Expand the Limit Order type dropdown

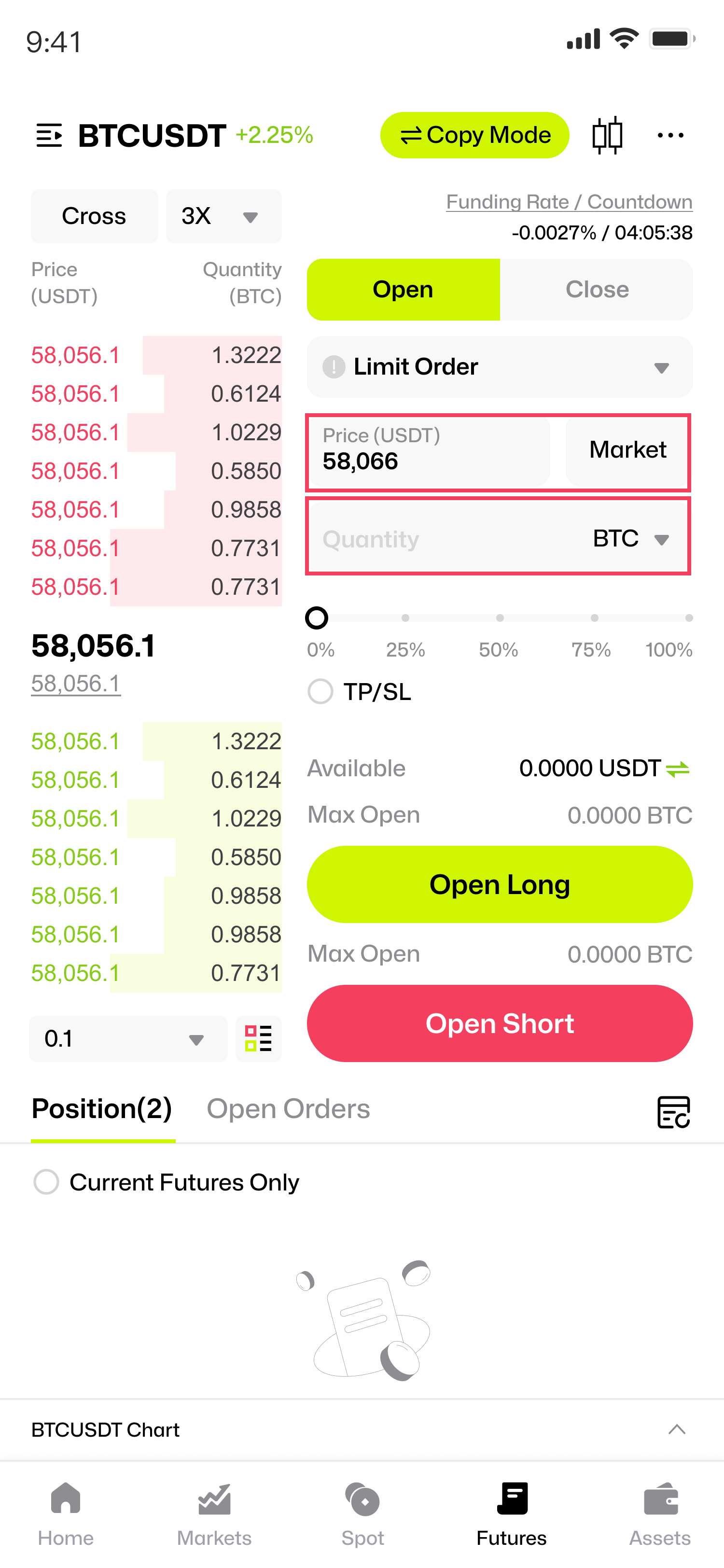point(500,367)
